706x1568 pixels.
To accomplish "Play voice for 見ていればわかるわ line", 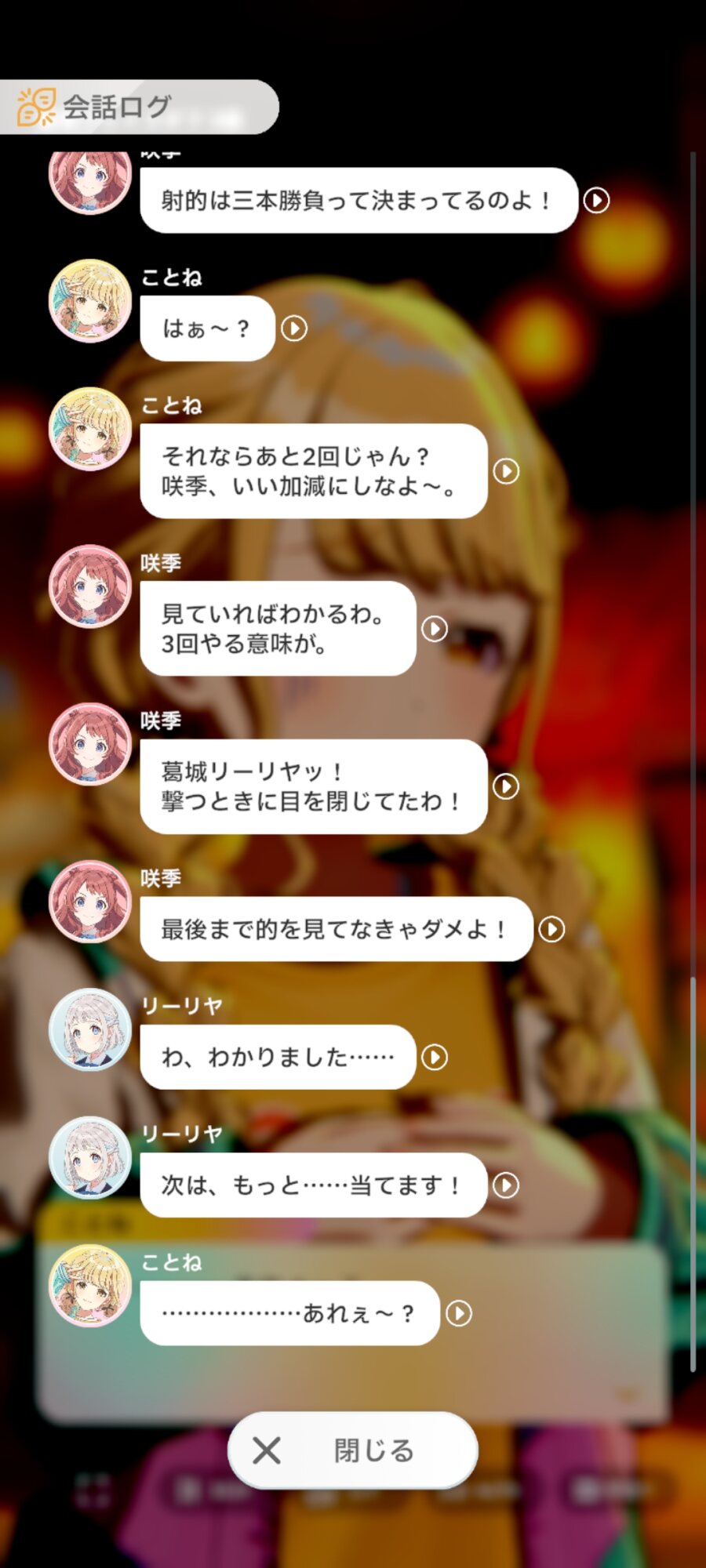I will [435, 629].
